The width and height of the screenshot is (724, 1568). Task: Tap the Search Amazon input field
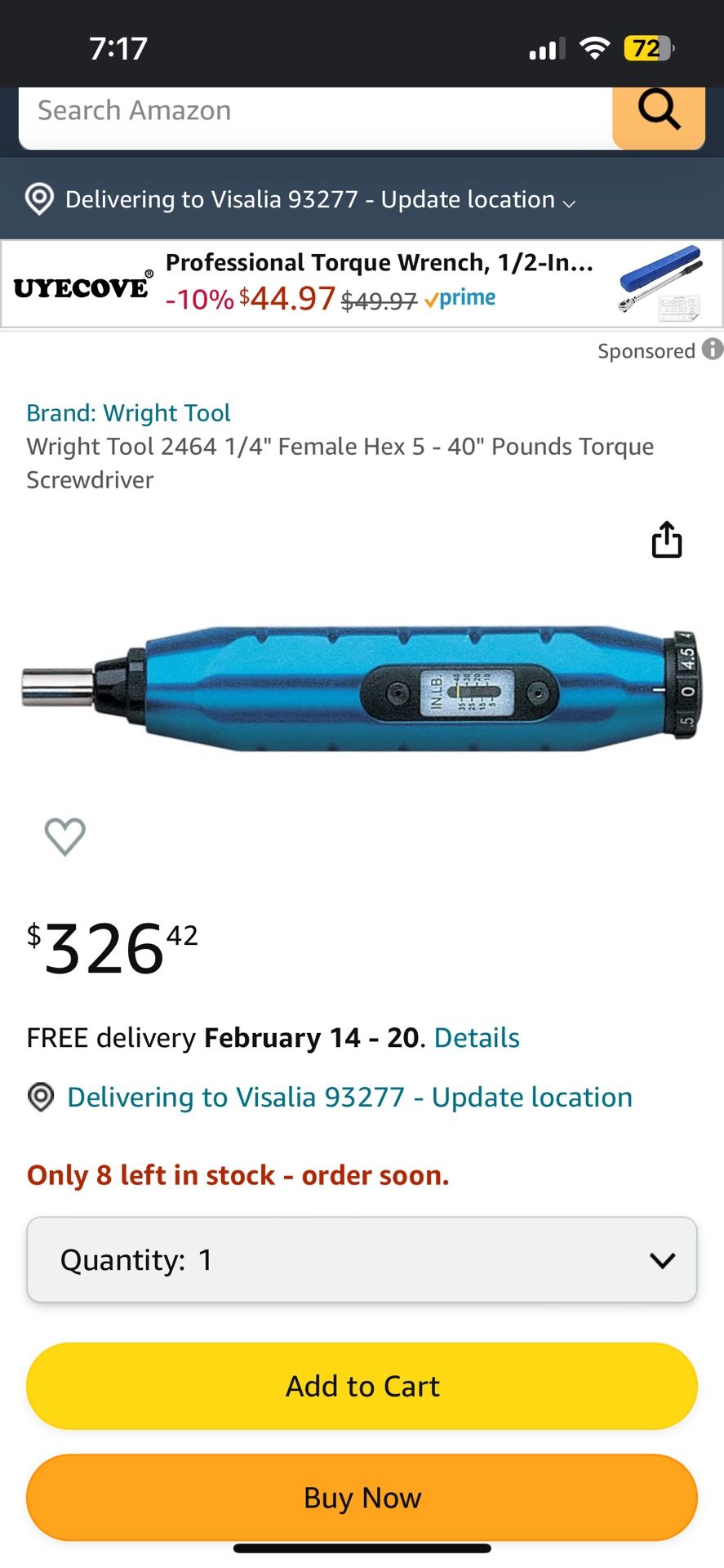(318, 111)
